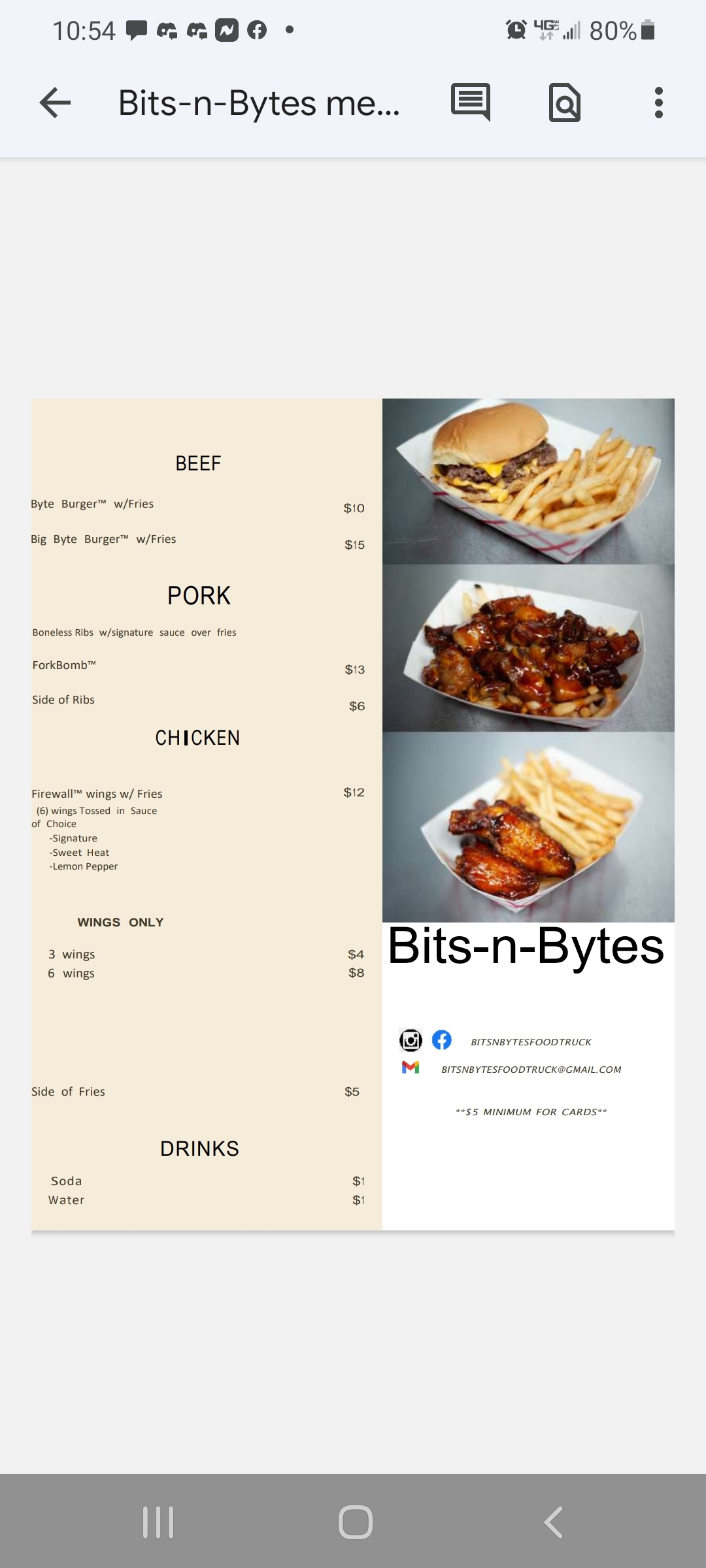This screenshot has height=1568, width=706.
Task: Open recent apps from the navigation bar
Action: pos(158,1522)
